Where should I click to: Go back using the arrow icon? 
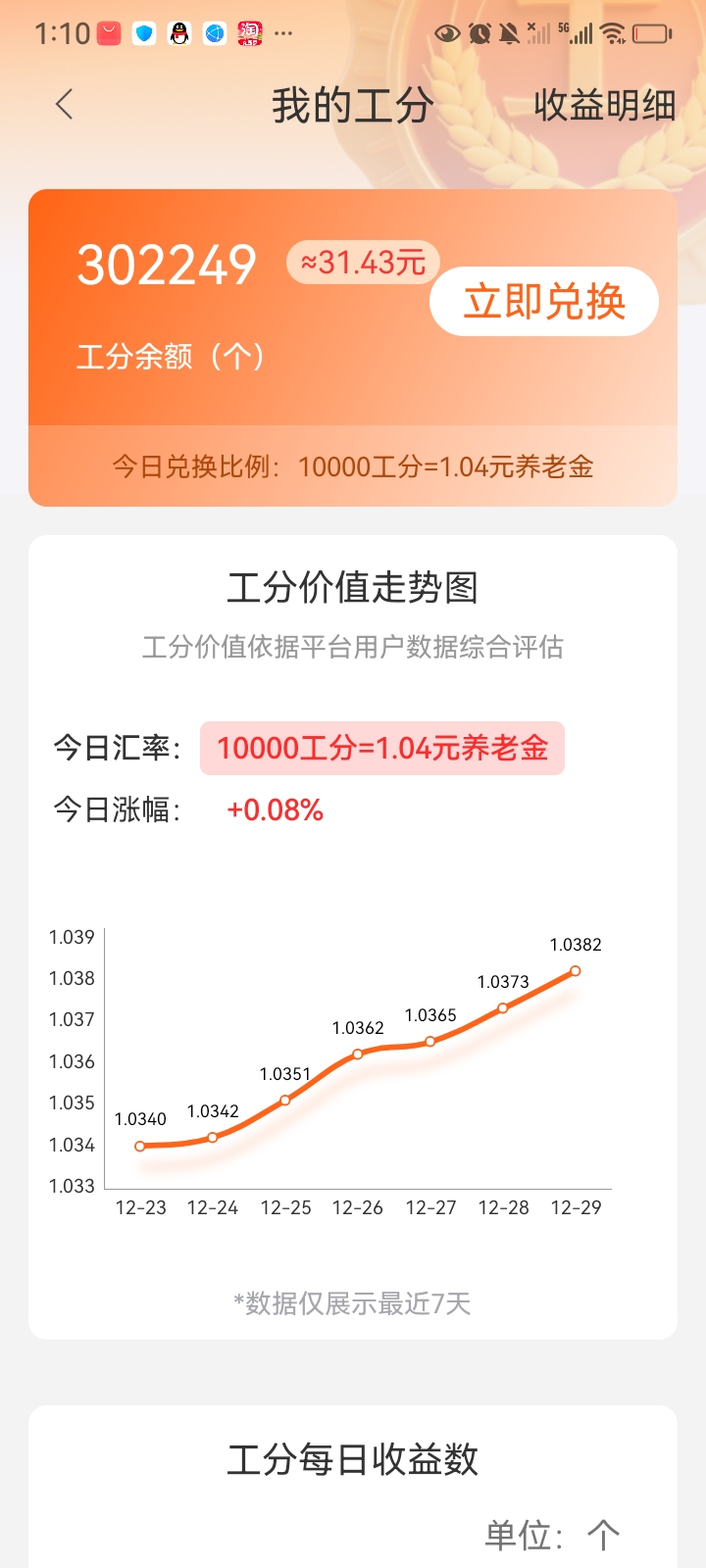(x=65, y=104)
